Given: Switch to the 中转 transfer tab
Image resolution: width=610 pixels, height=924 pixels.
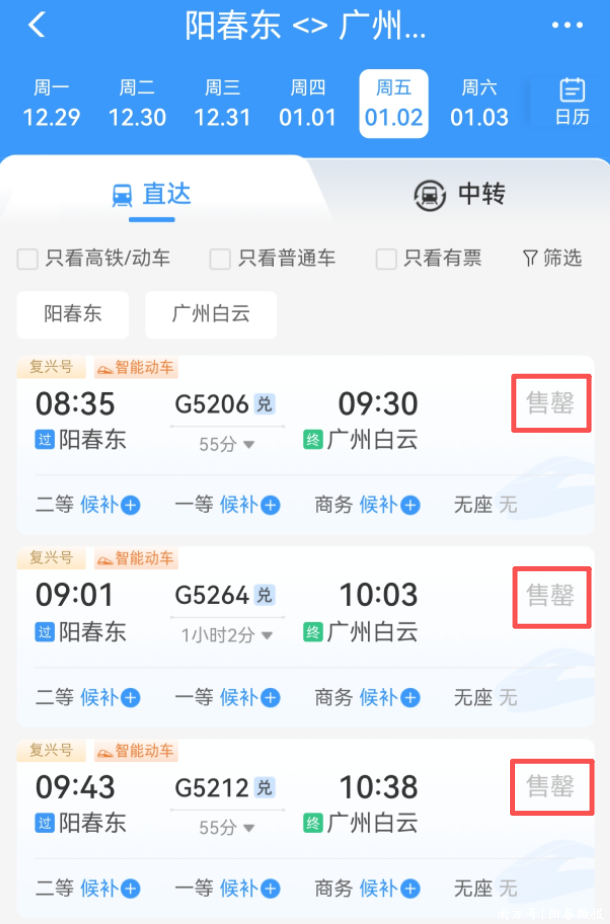Looking at the screenshot, I should point(460,194).
